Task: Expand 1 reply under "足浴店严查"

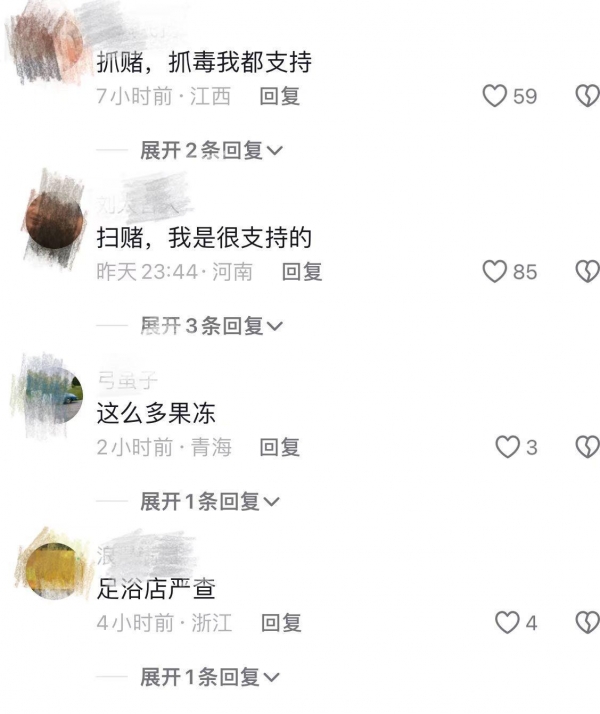Action: point(210,678)
